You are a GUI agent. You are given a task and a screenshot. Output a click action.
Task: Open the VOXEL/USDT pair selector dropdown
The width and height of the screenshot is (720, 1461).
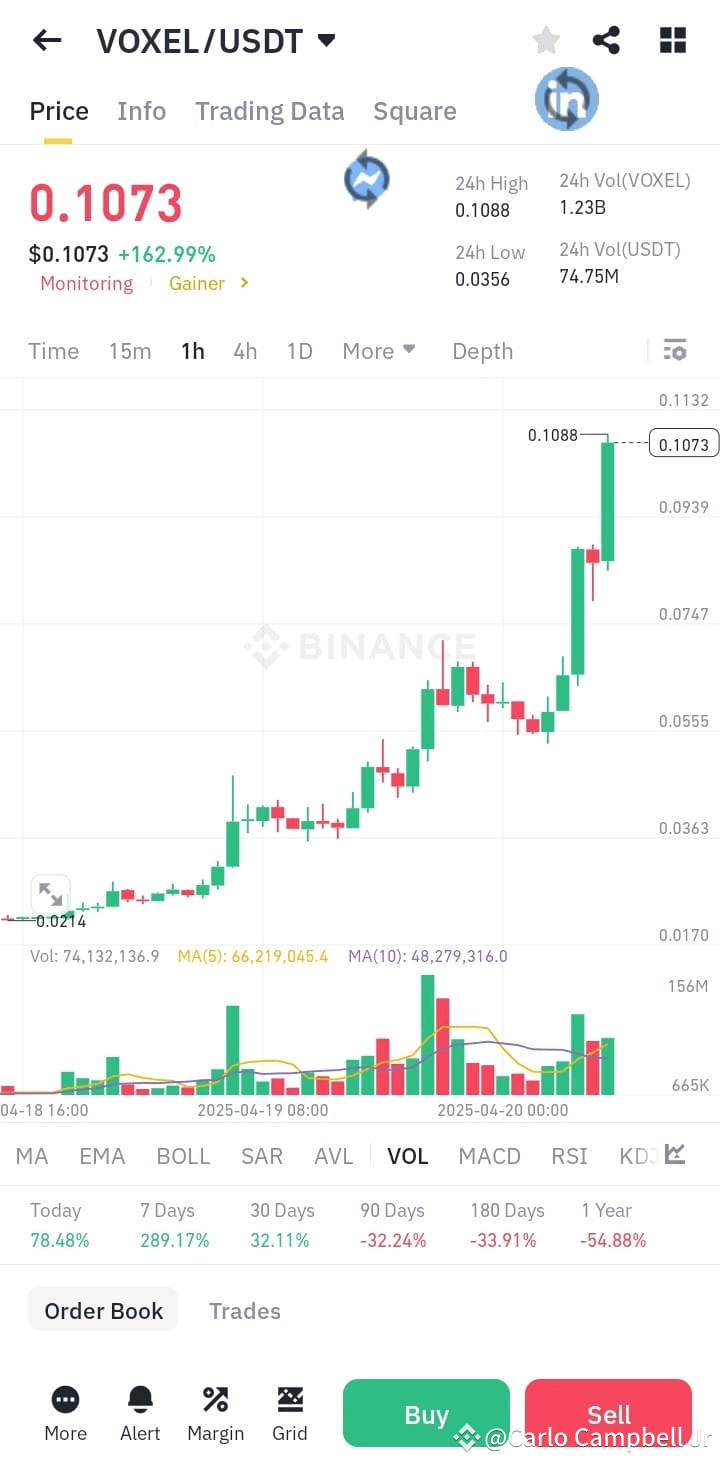click(326, 41)
